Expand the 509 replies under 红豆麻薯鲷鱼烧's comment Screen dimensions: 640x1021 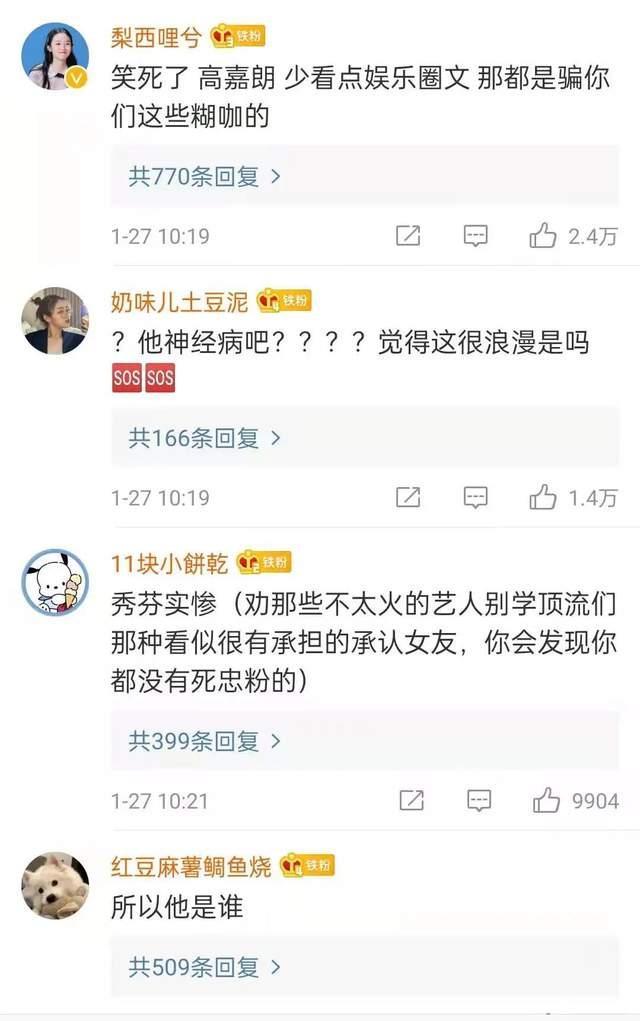click(205, 967)
